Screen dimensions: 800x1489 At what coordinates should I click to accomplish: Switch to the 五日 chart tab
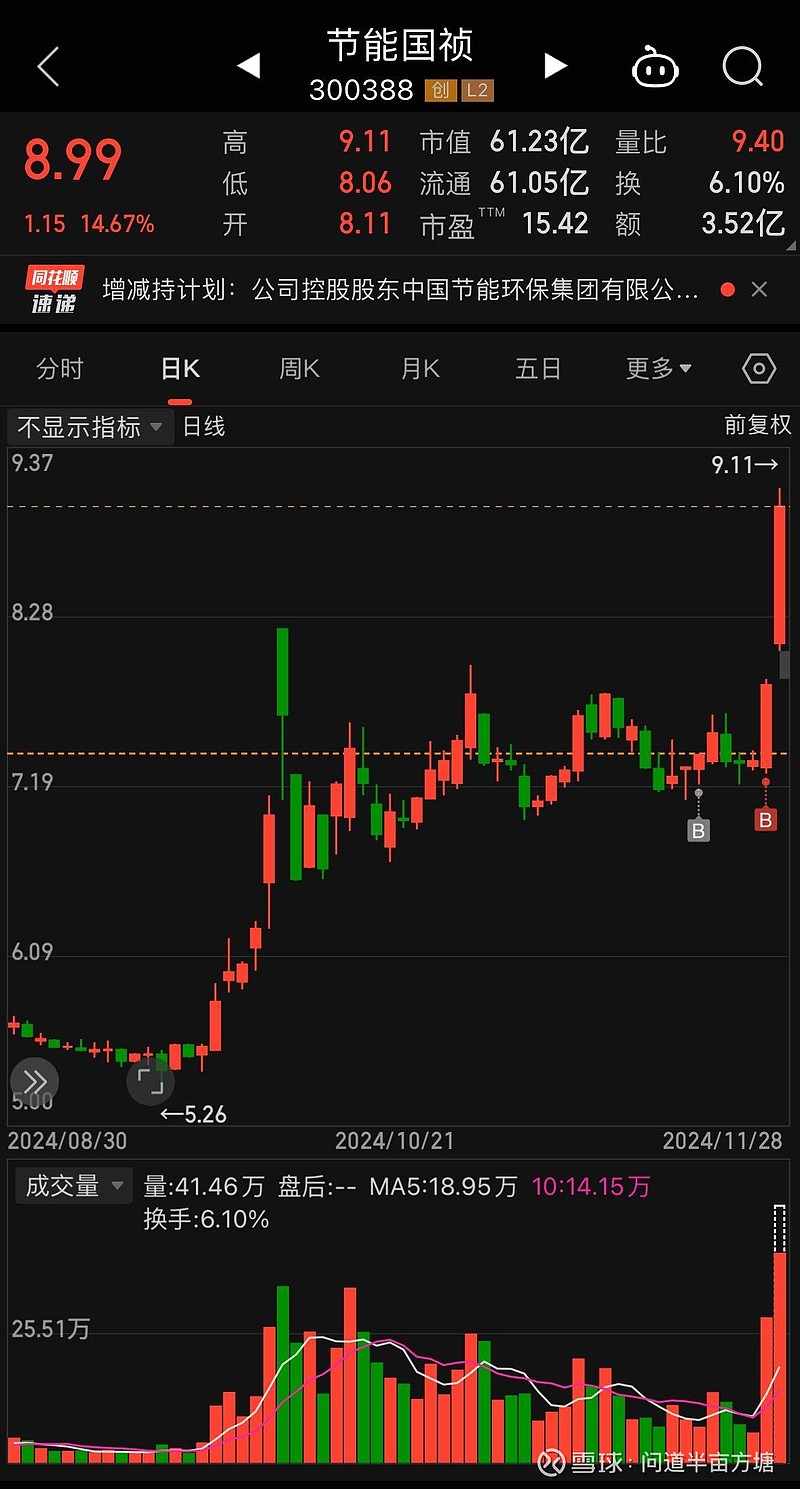pyautogui.click(x=538, y=369)
